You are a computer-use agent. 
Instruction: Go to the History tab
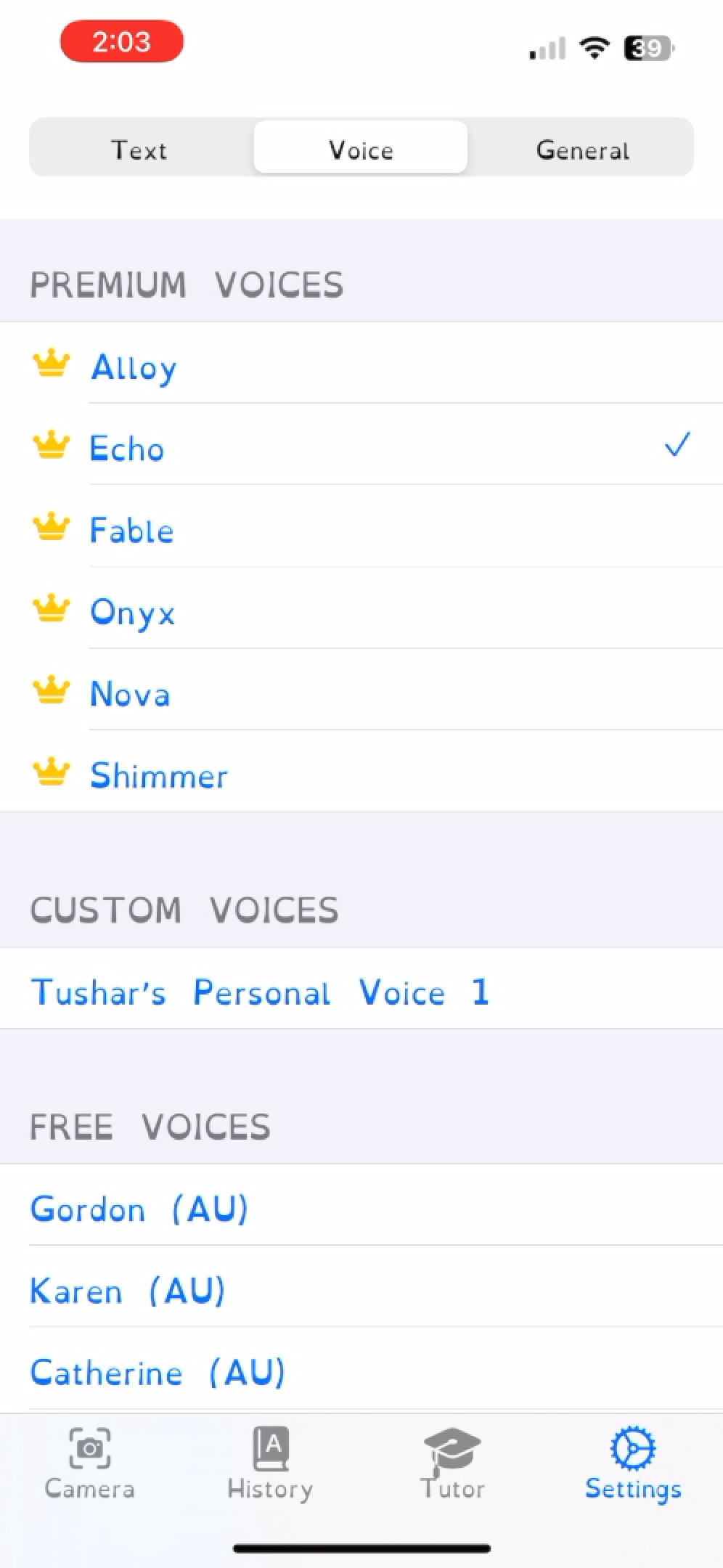[270, 1463]
